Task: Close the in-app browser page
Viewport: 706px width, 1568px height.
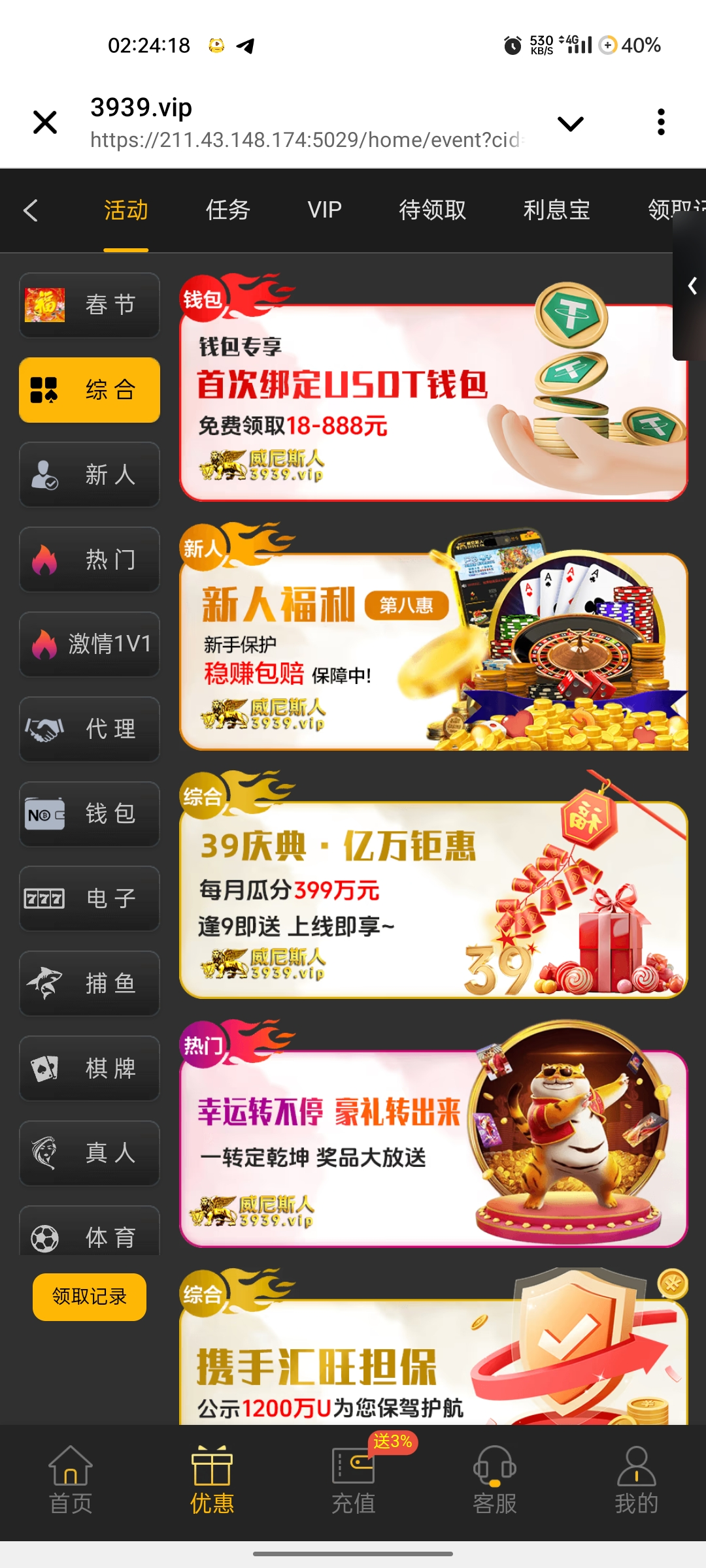Action: [x=45, y=123]
